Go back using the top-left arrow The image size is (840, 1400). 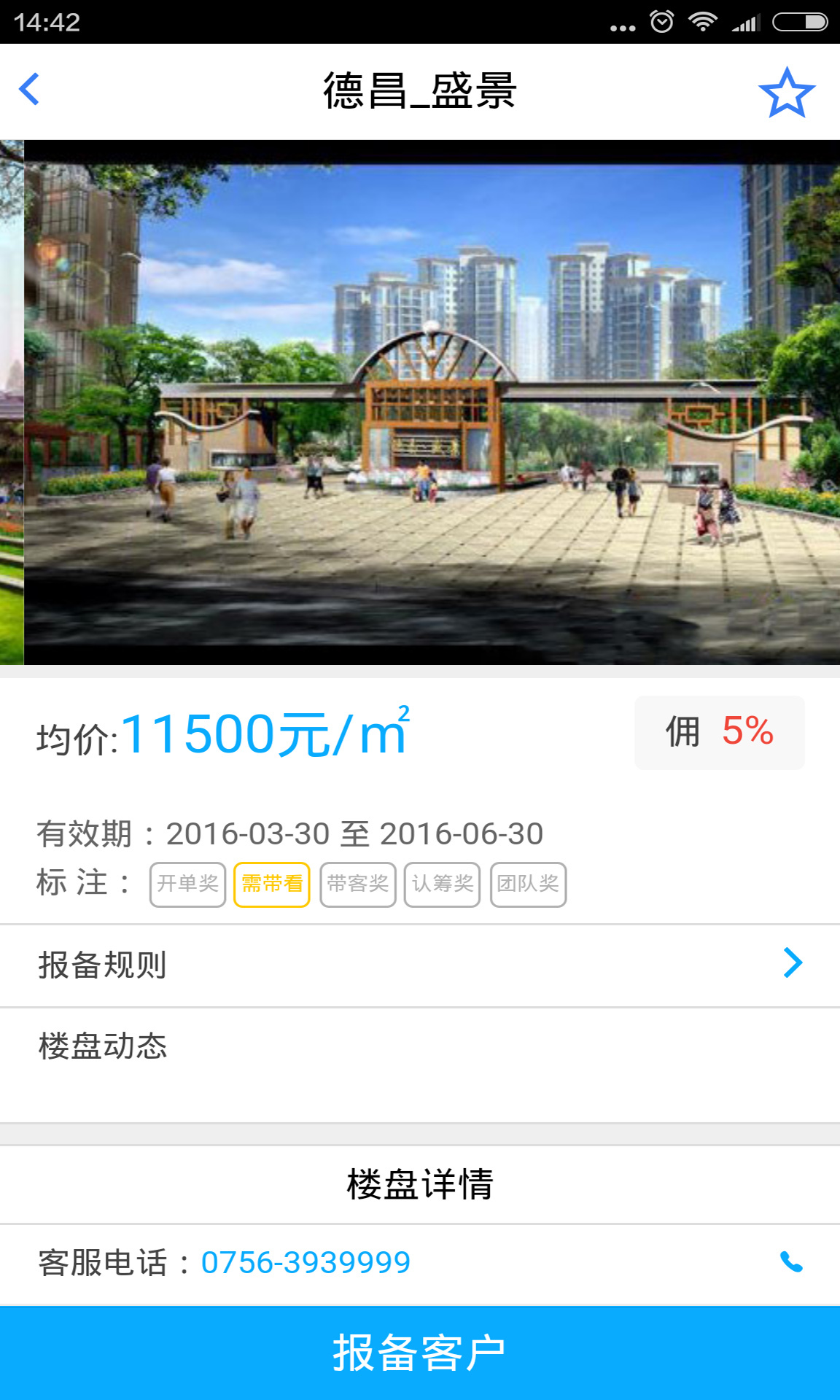click(x=29, y=90)
